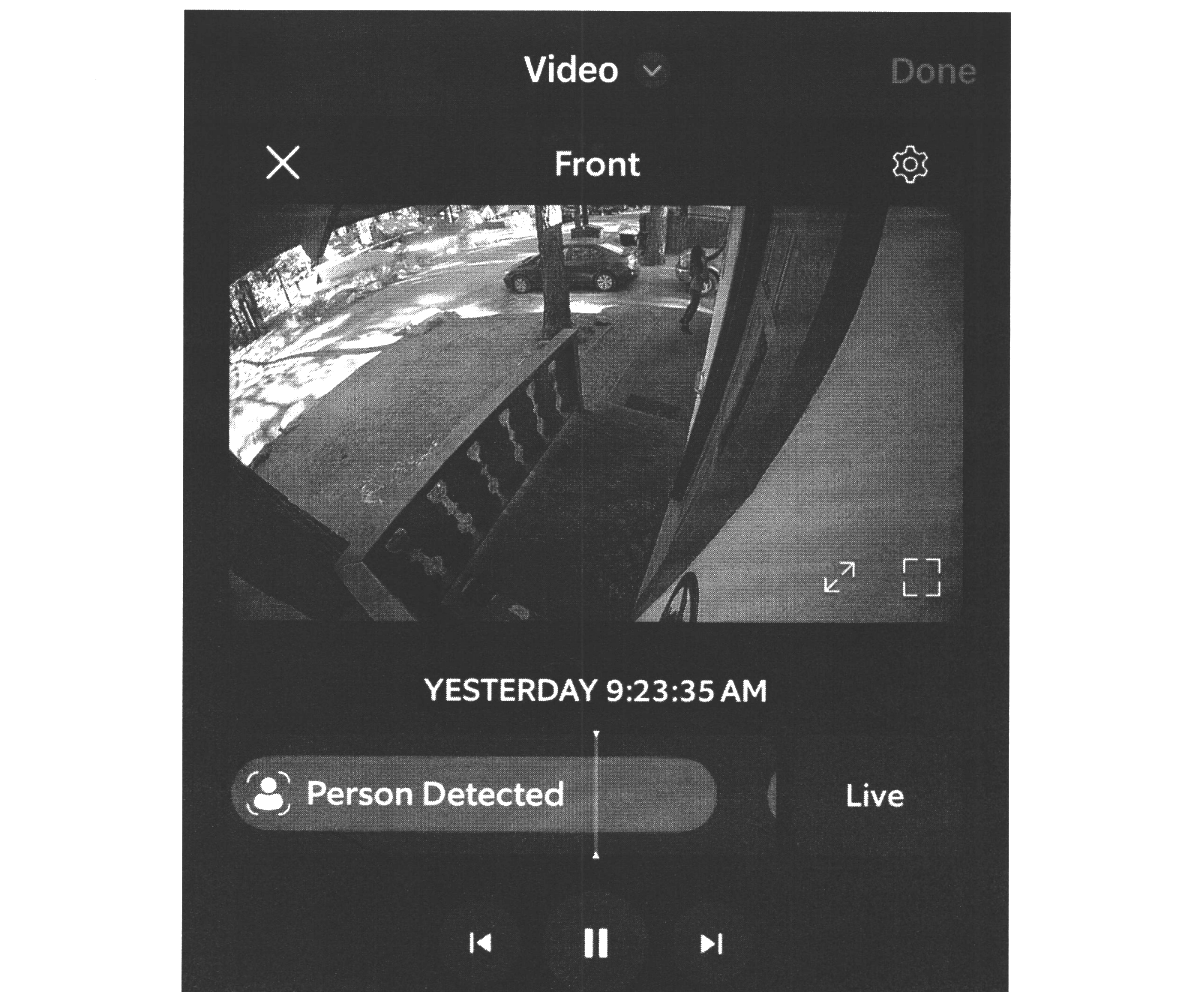This screenshot has width=1190, height=992.
Task: Tap Done to finish
Action: tap(933, 71)
